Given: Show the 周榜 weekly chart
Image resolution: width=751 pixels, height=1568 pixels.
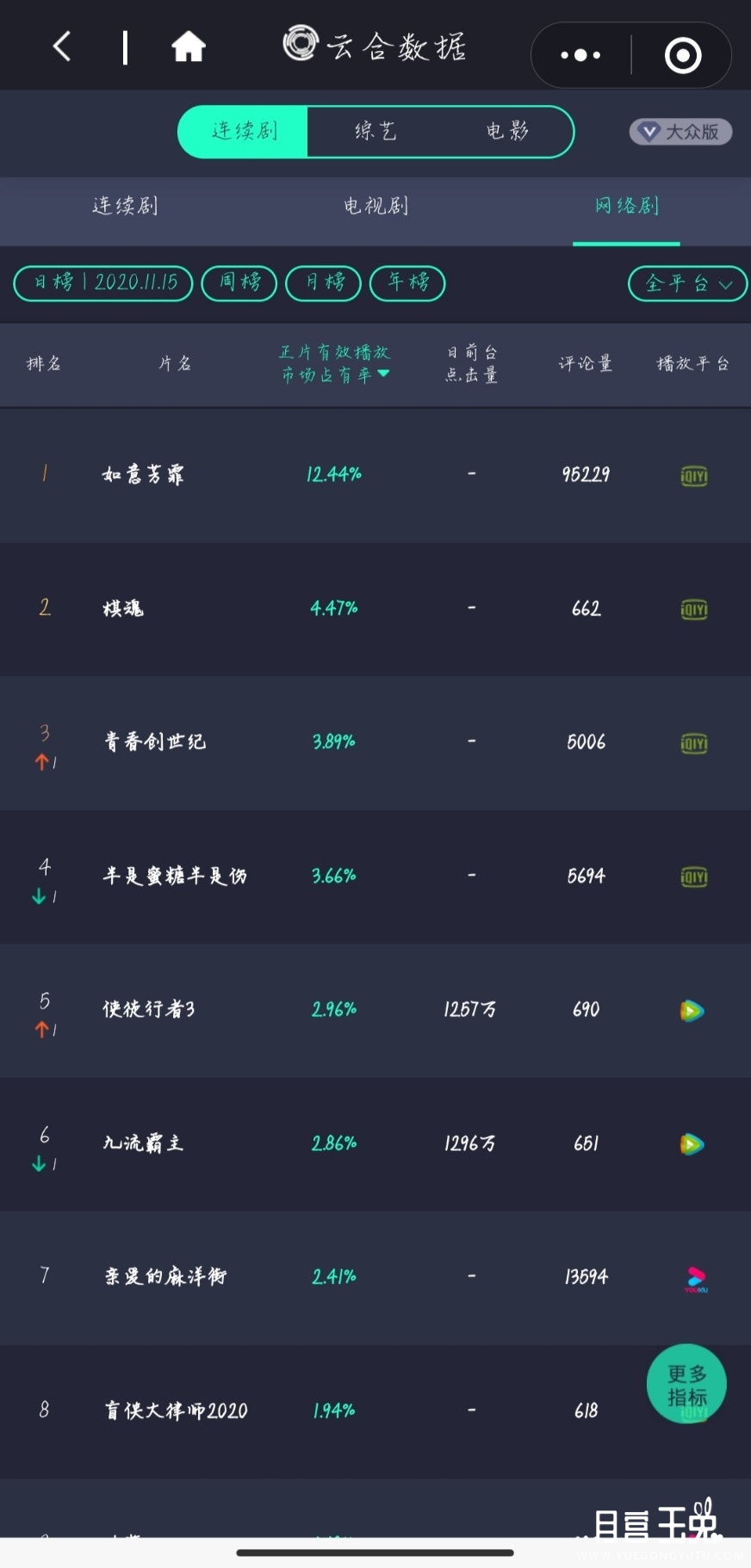Looking at the screenshot, I should (x=239, y=283).
